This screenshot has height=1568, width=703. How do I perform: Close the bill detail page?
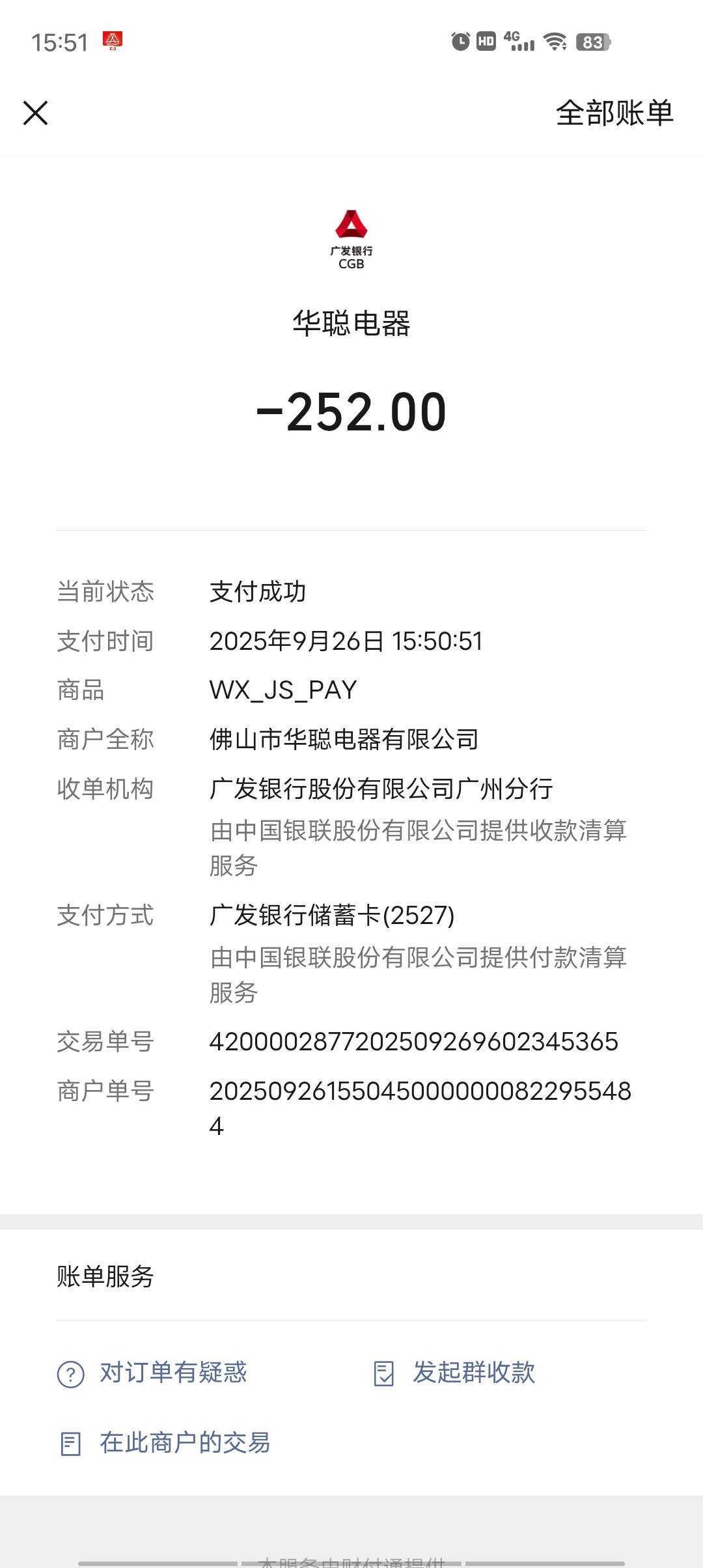click(x=36, y=113)
